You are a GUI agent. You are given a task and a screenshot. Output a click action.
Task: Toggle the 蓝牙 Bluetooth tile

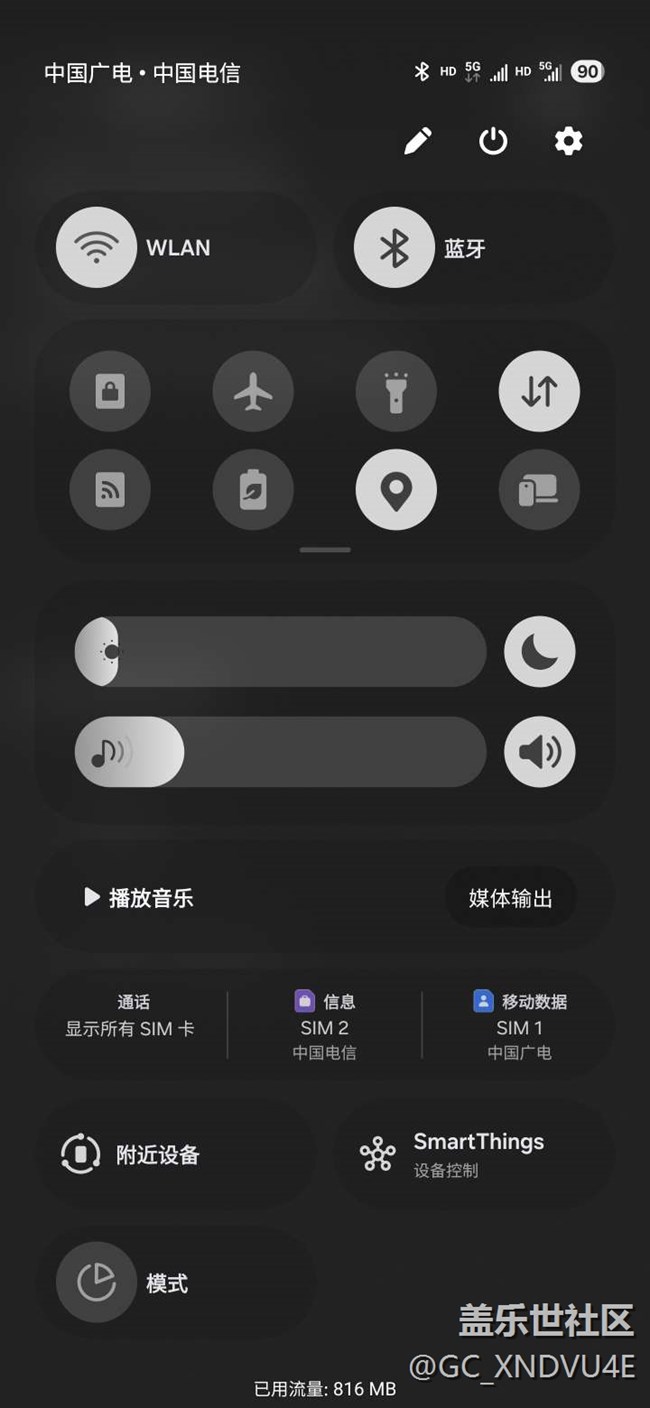[x=473, y=248]
